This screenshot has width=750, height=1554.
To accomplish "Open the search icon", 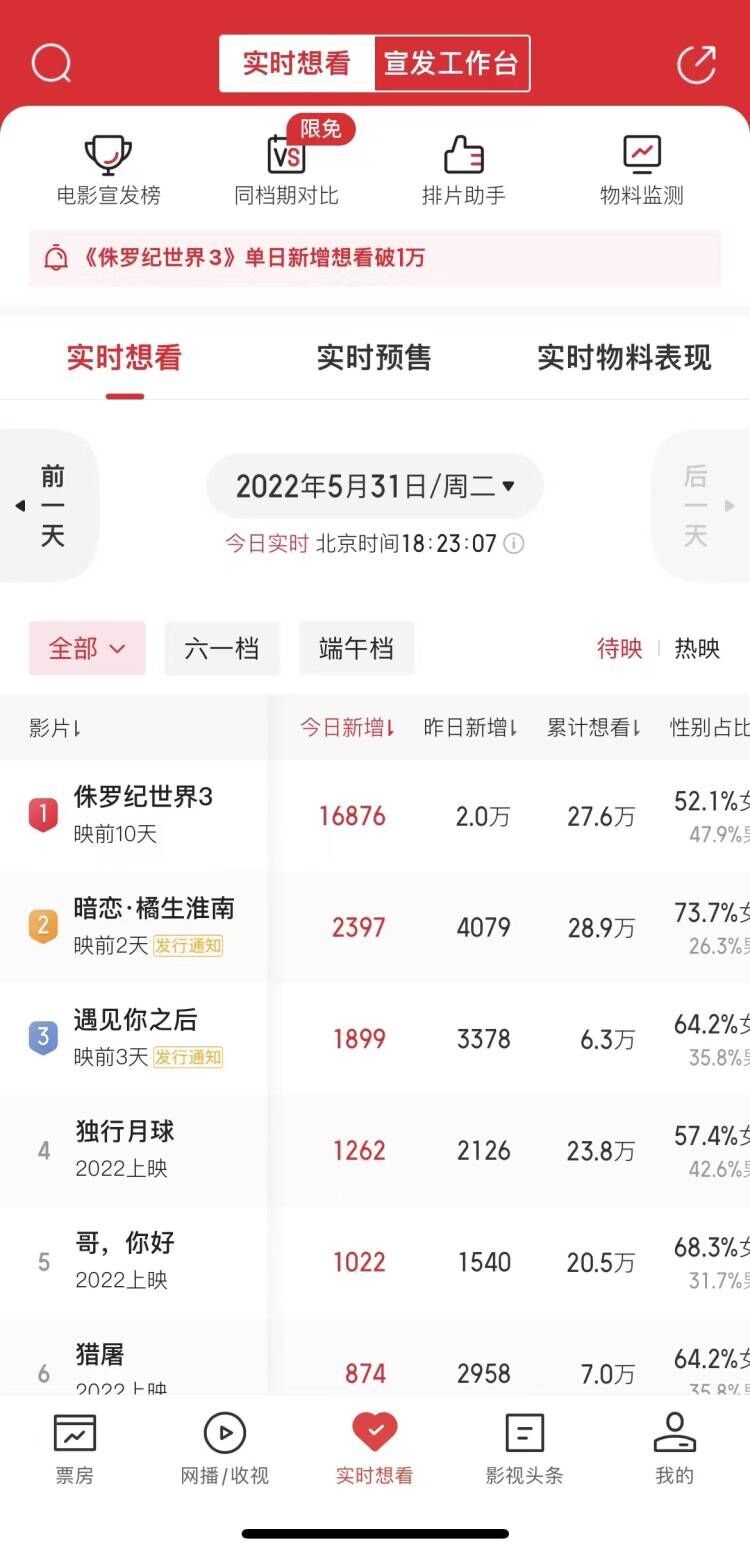I will [x=51, y=64].
